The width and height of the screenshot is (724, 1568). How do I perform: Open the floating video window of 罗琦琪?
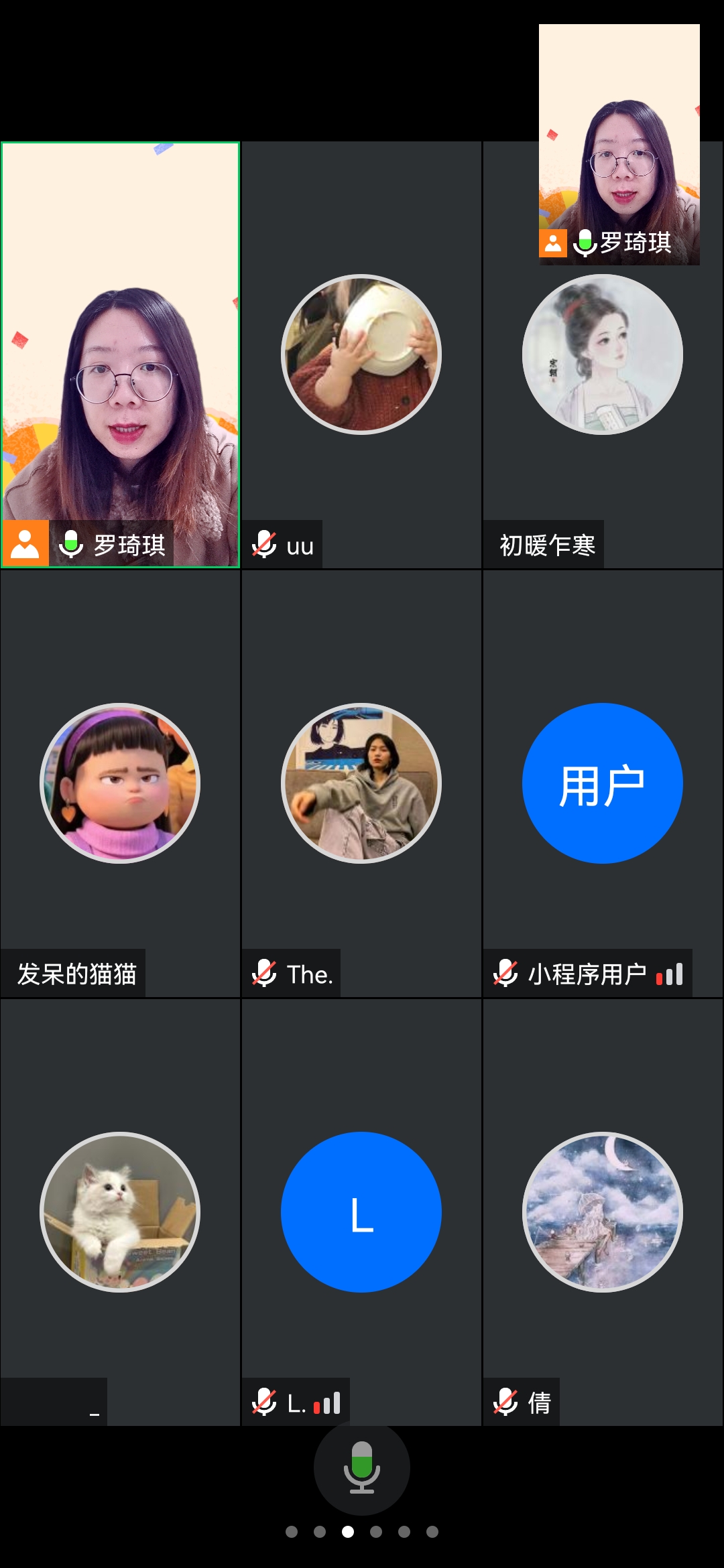click(619, 144)
